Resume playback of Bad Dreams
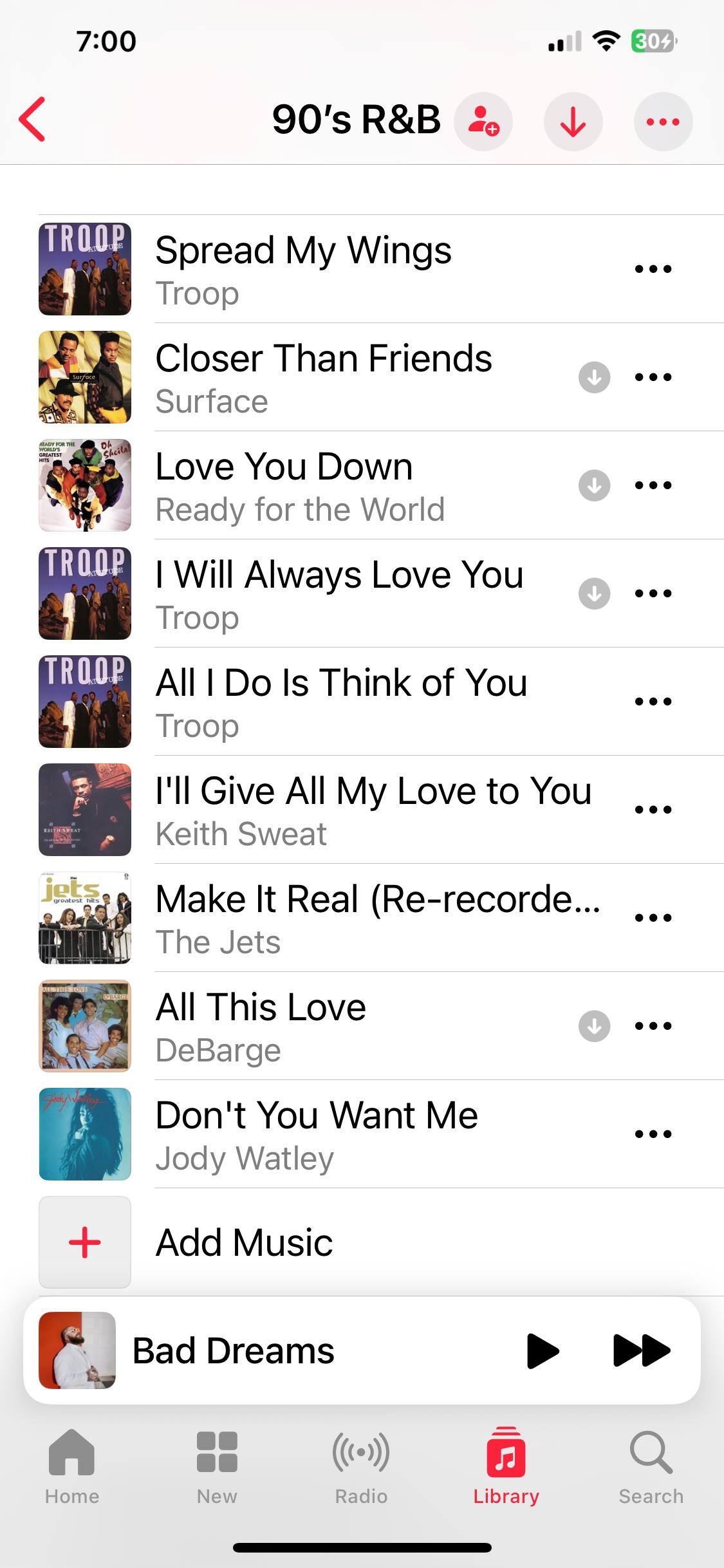This screenshot has height=1568, width=724. 543,1350
